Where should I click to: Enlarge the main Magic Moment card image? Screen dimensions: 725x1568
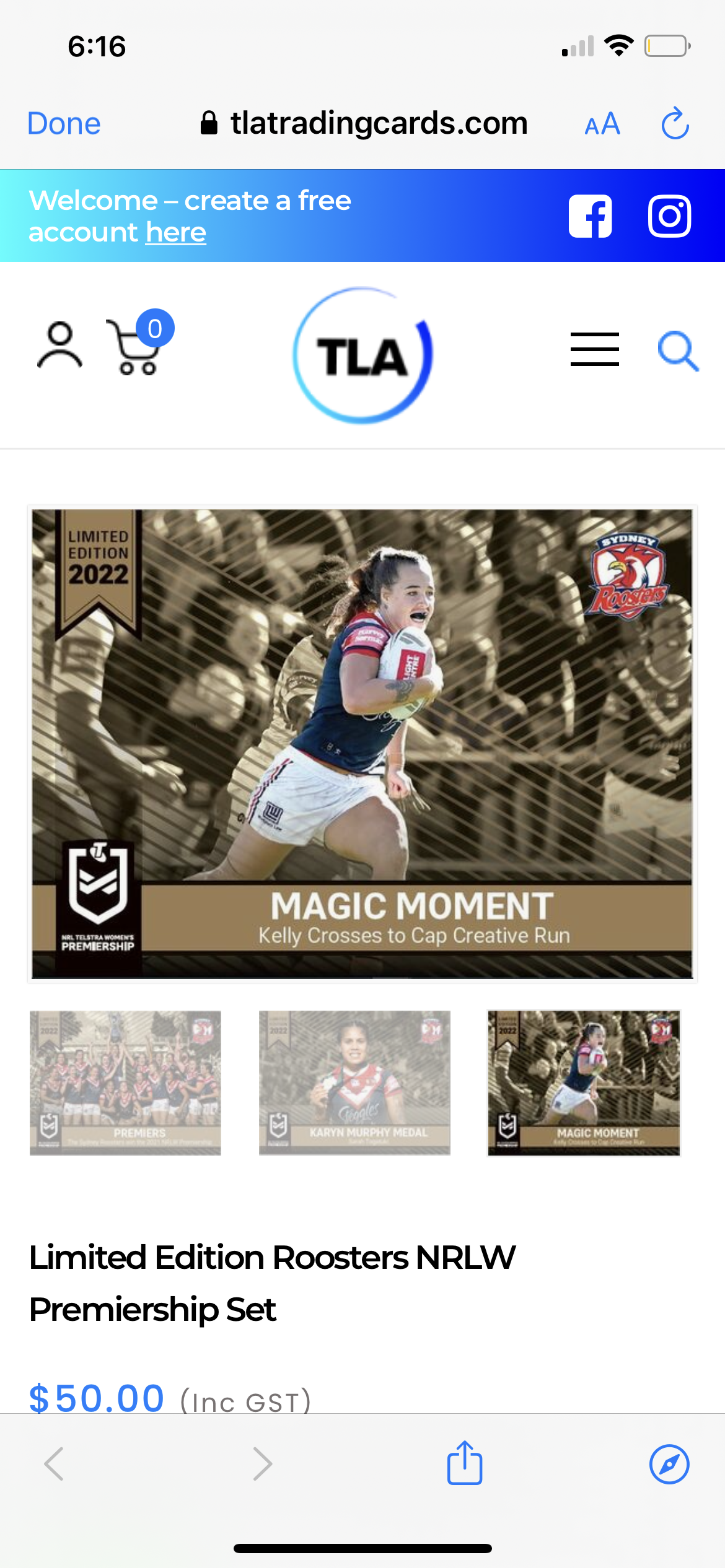coord(362,743)
